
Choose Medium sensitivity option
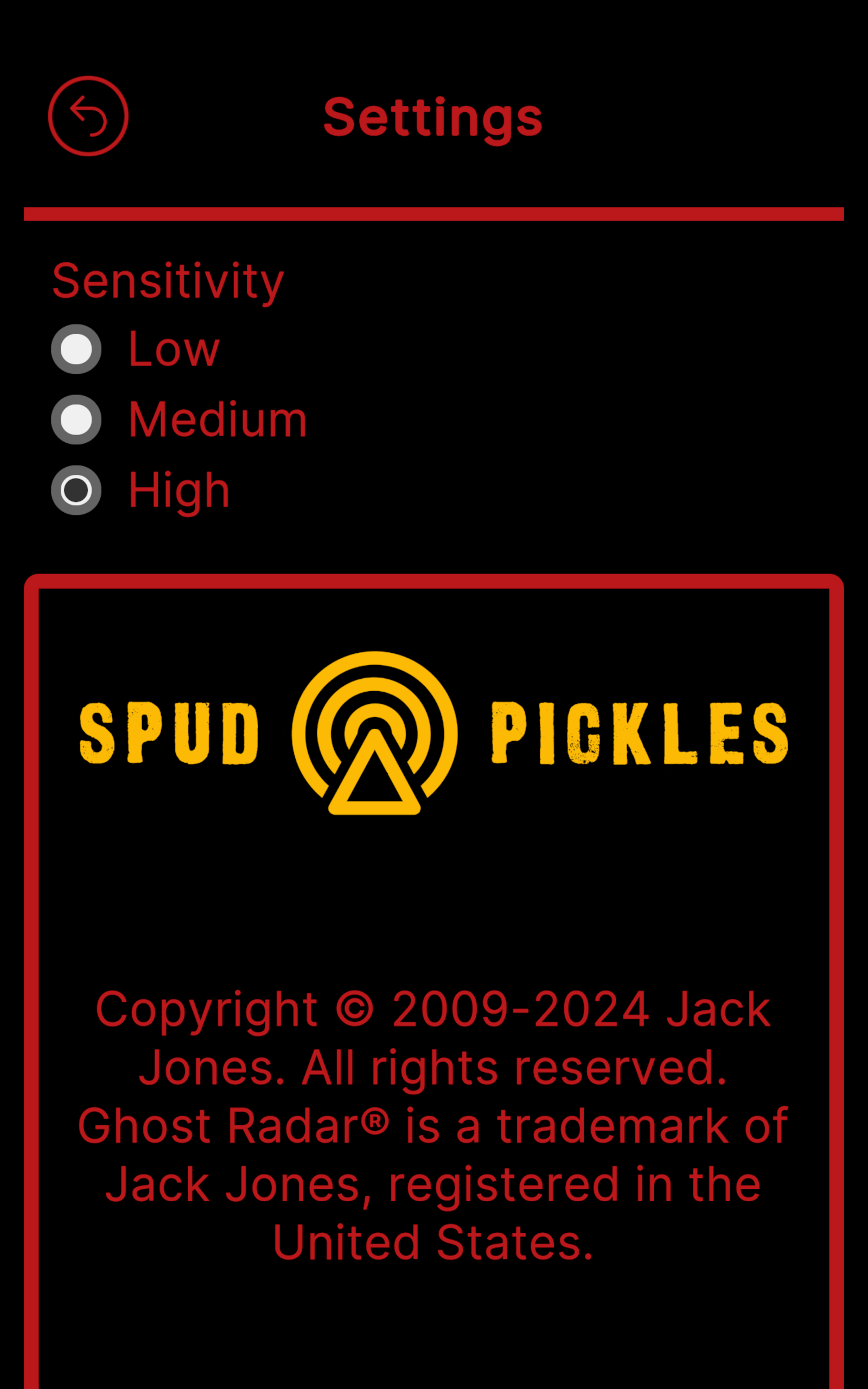pyautogui.click(x=76, y=419)
